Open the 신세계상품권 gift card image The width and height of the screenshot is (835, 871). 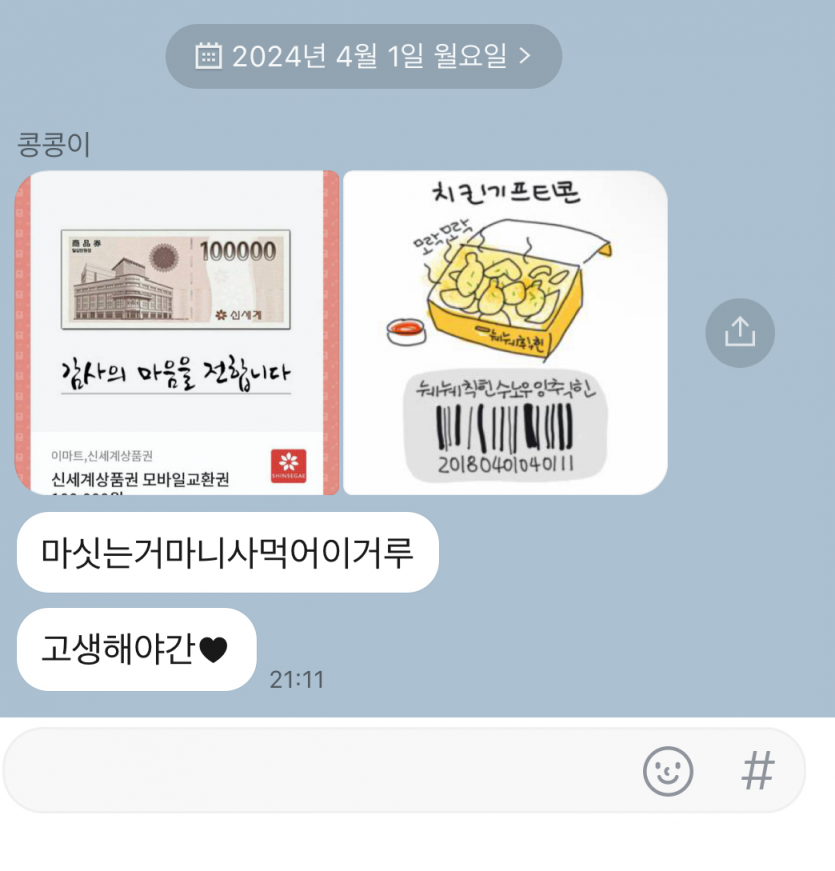click(x=178, y=332)
